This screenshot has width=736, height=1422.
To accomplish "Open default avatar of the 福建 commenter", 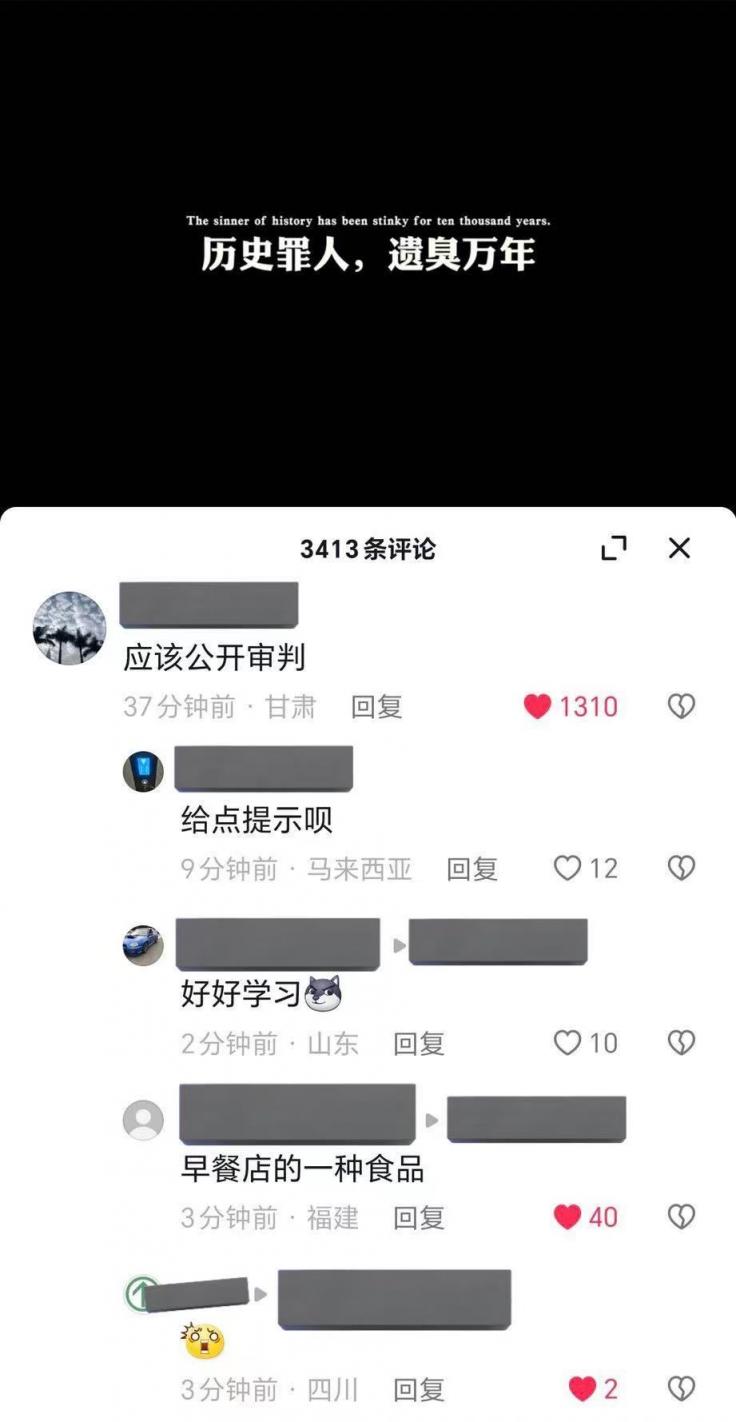I will click(143, 1120).
